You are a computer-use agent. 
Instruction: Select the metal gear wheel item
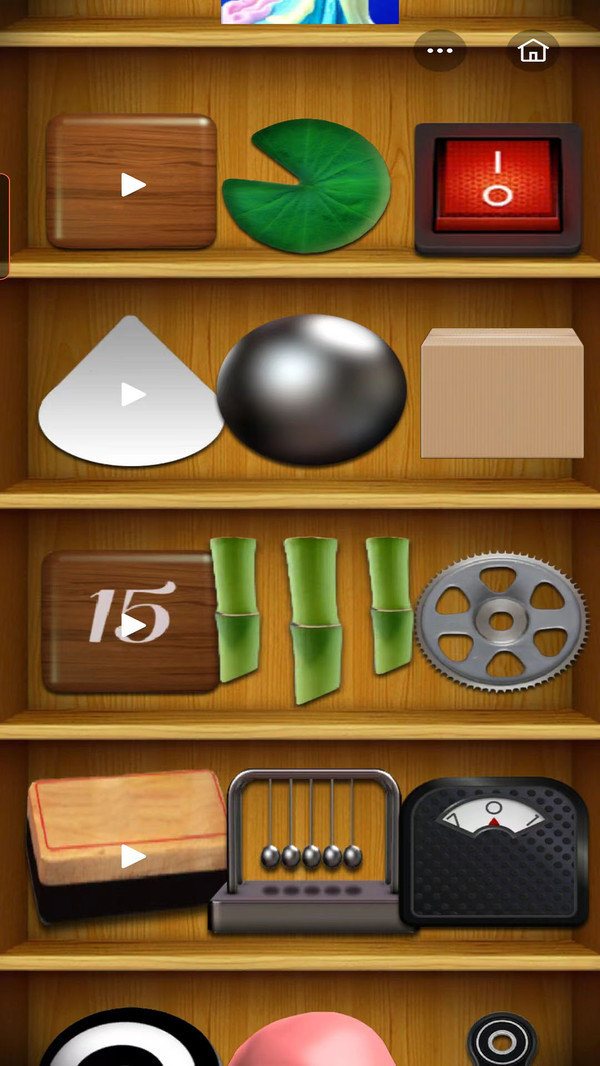[501, 623]
